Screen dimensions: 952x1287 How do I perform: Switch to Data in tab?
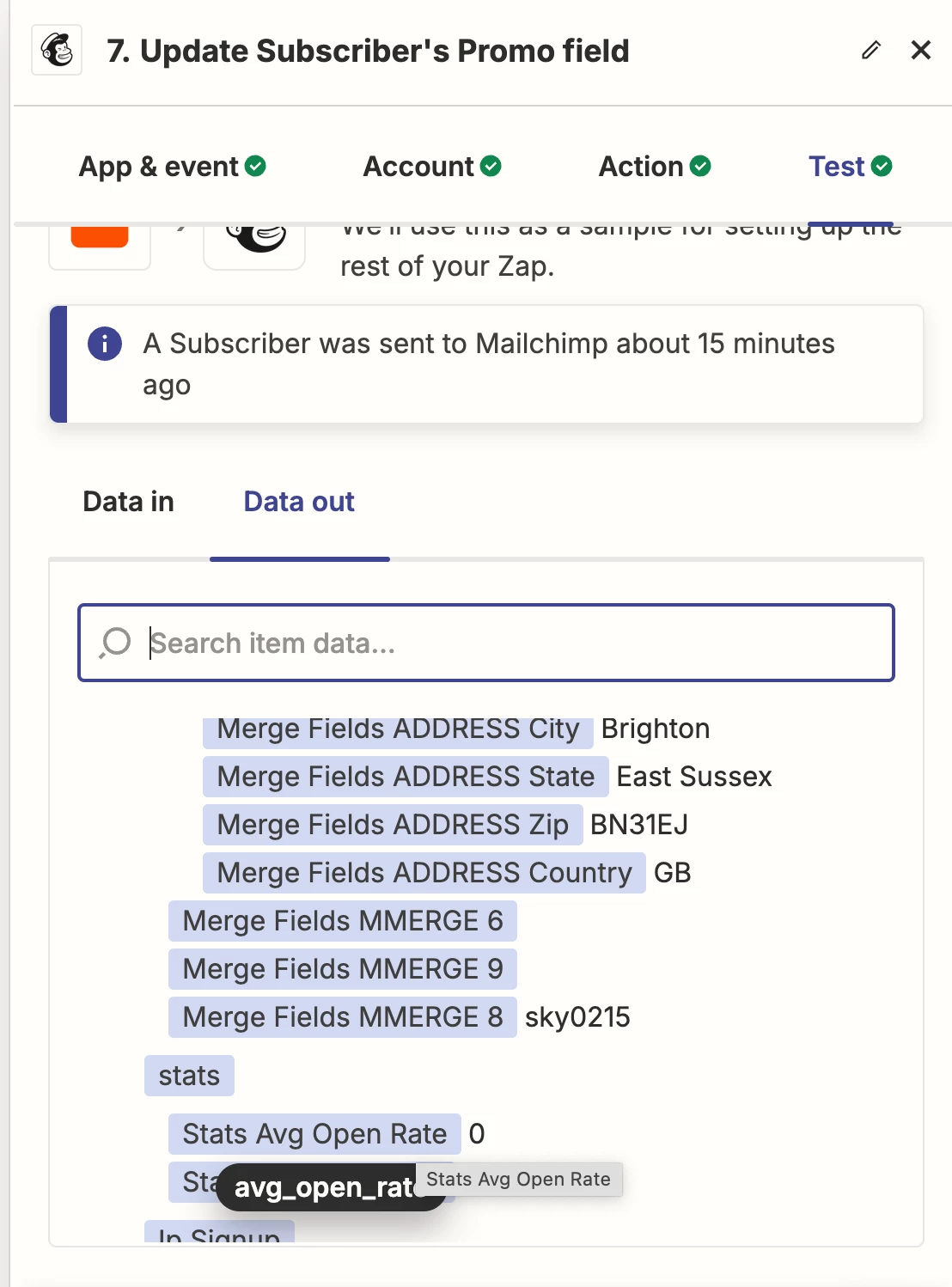[x=128, y=502]
